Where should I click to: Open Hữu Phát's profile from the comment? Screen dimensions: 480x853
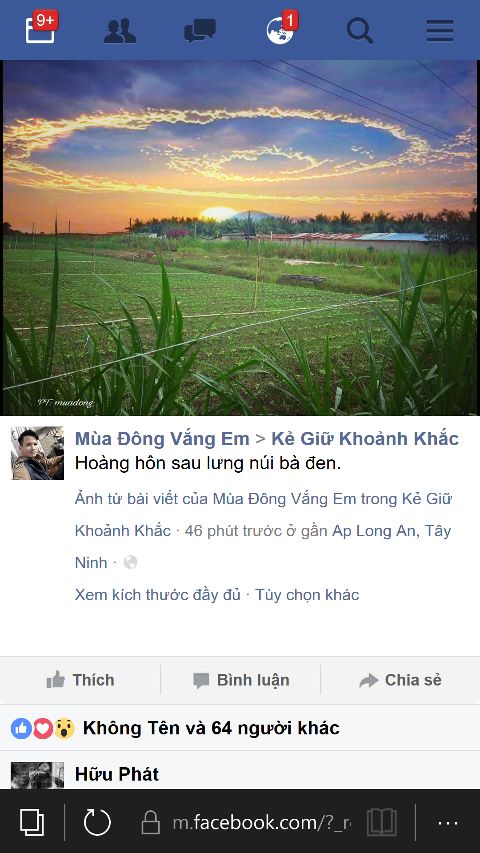pos(117,774)
